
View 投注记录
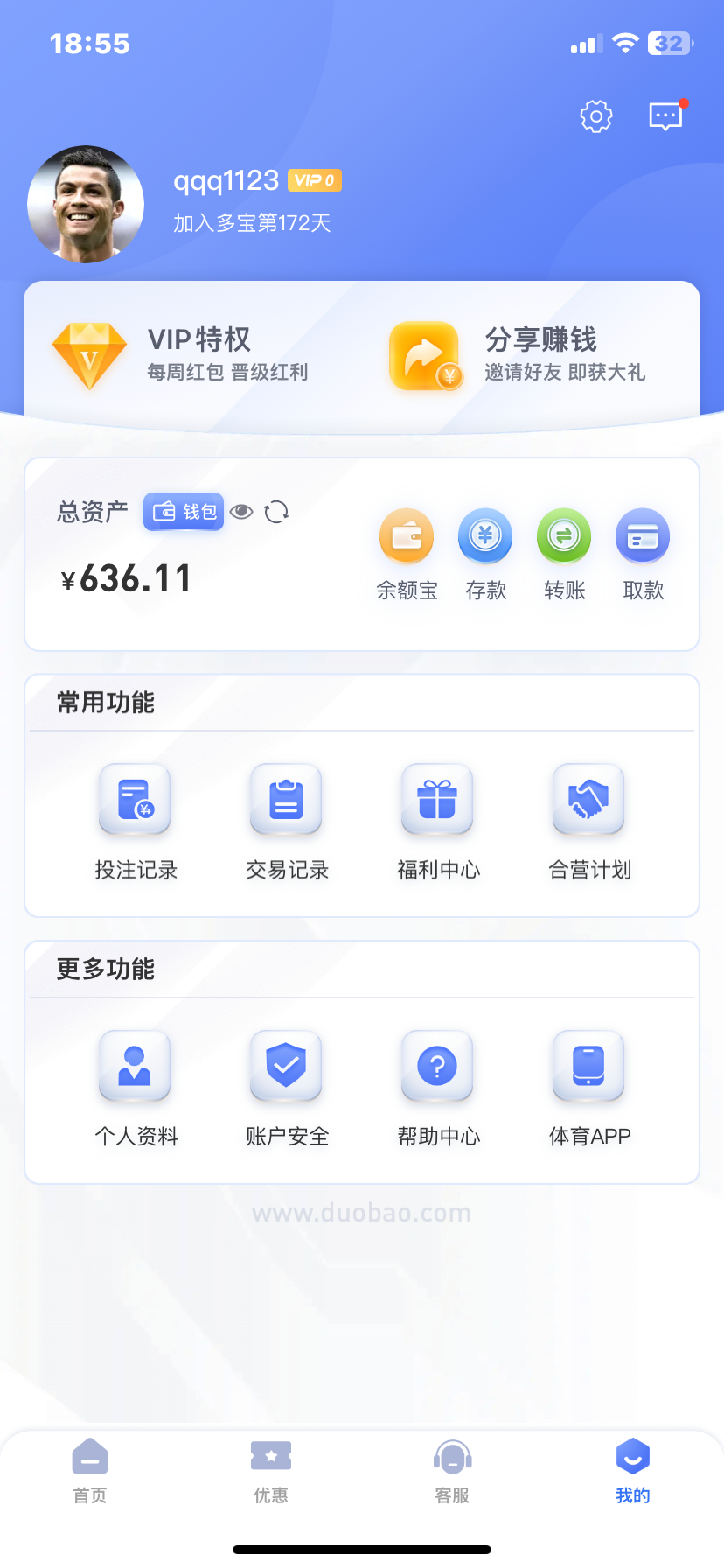coord(136,821)
